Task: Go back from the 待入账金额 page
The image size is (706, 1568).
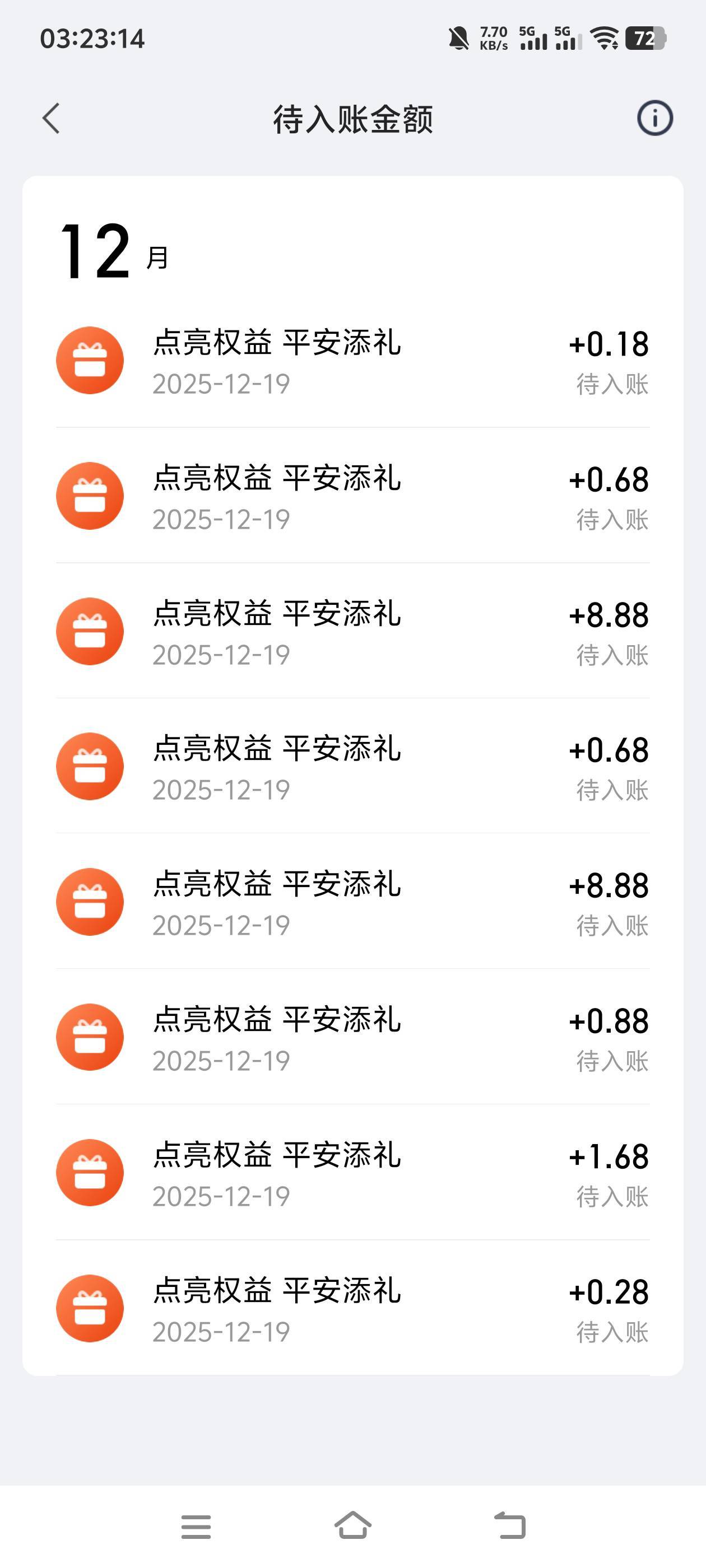Action: pos(51,118)
